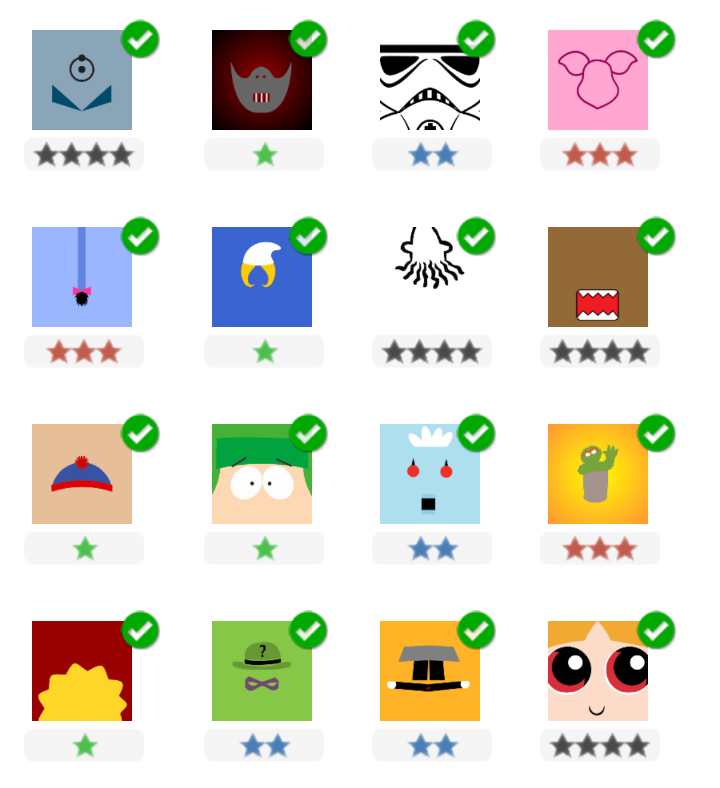Select the Blossom Powerpuff Girl tile
720x788 pixels.
coord(600,671)
